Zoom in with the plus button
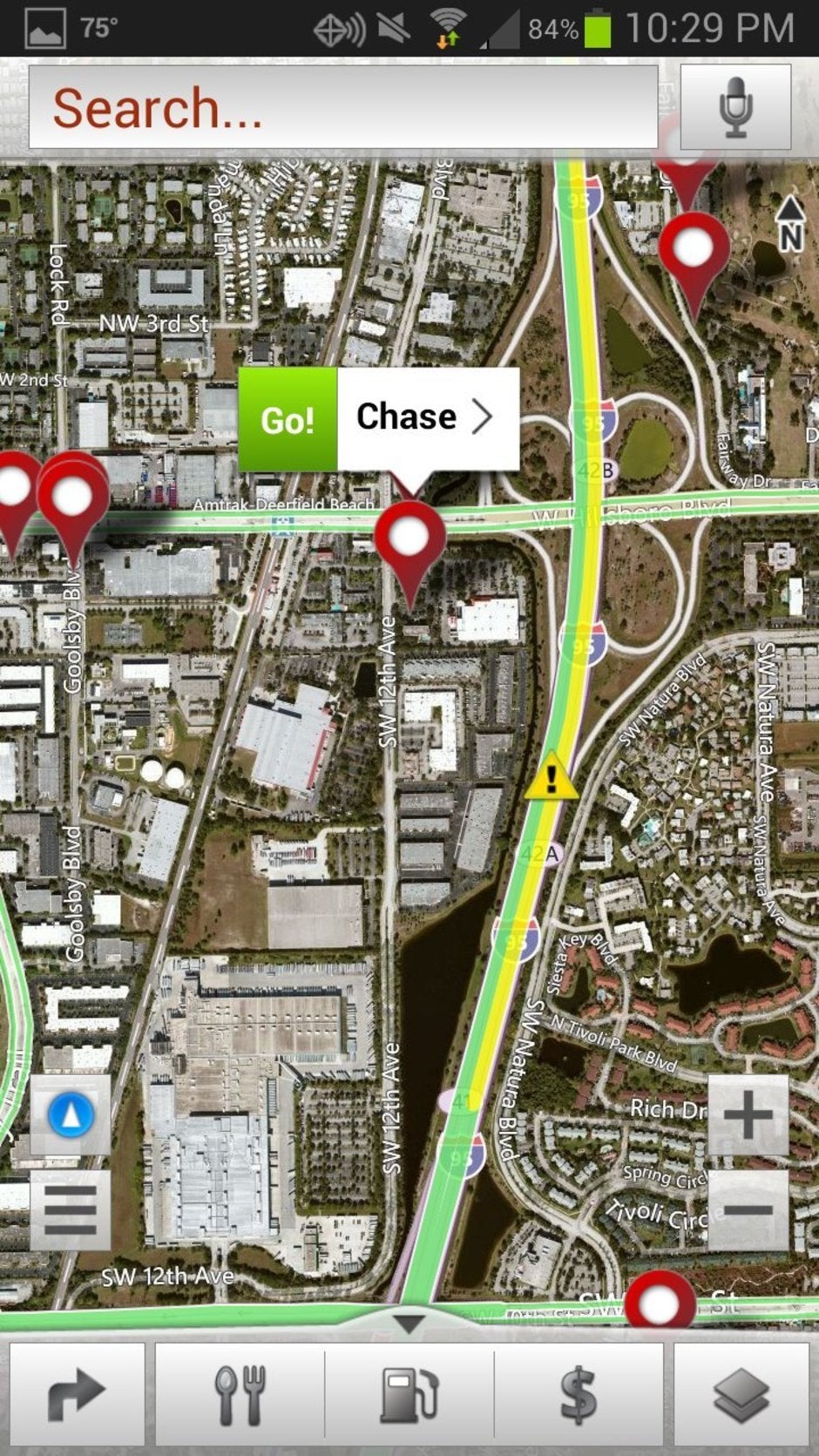Screen dimensions: 819x1456 (x=748, y=1114)
